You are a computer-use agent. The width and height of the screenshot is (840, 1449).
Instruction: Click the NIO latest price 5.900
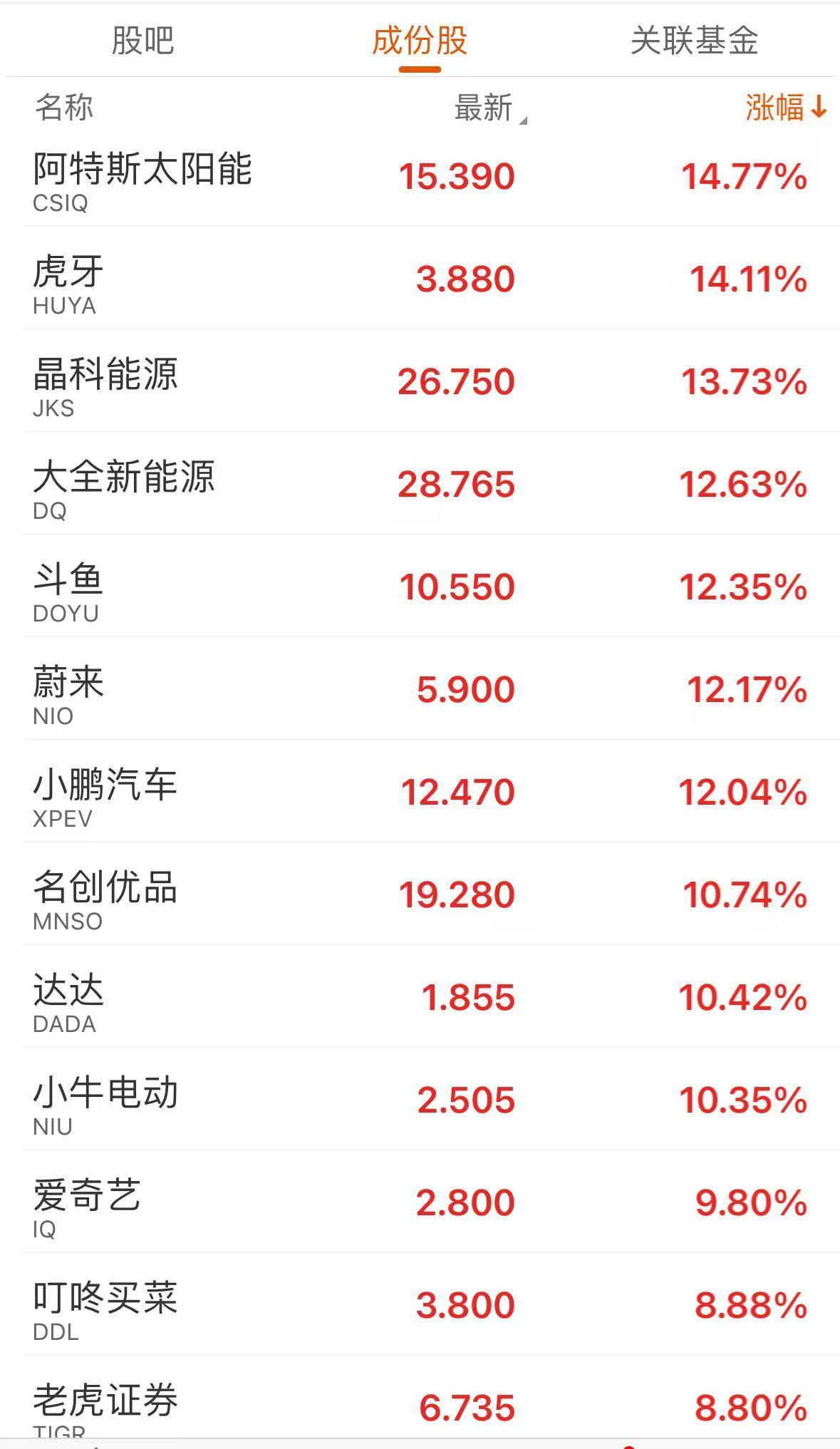tap(467, 688)
